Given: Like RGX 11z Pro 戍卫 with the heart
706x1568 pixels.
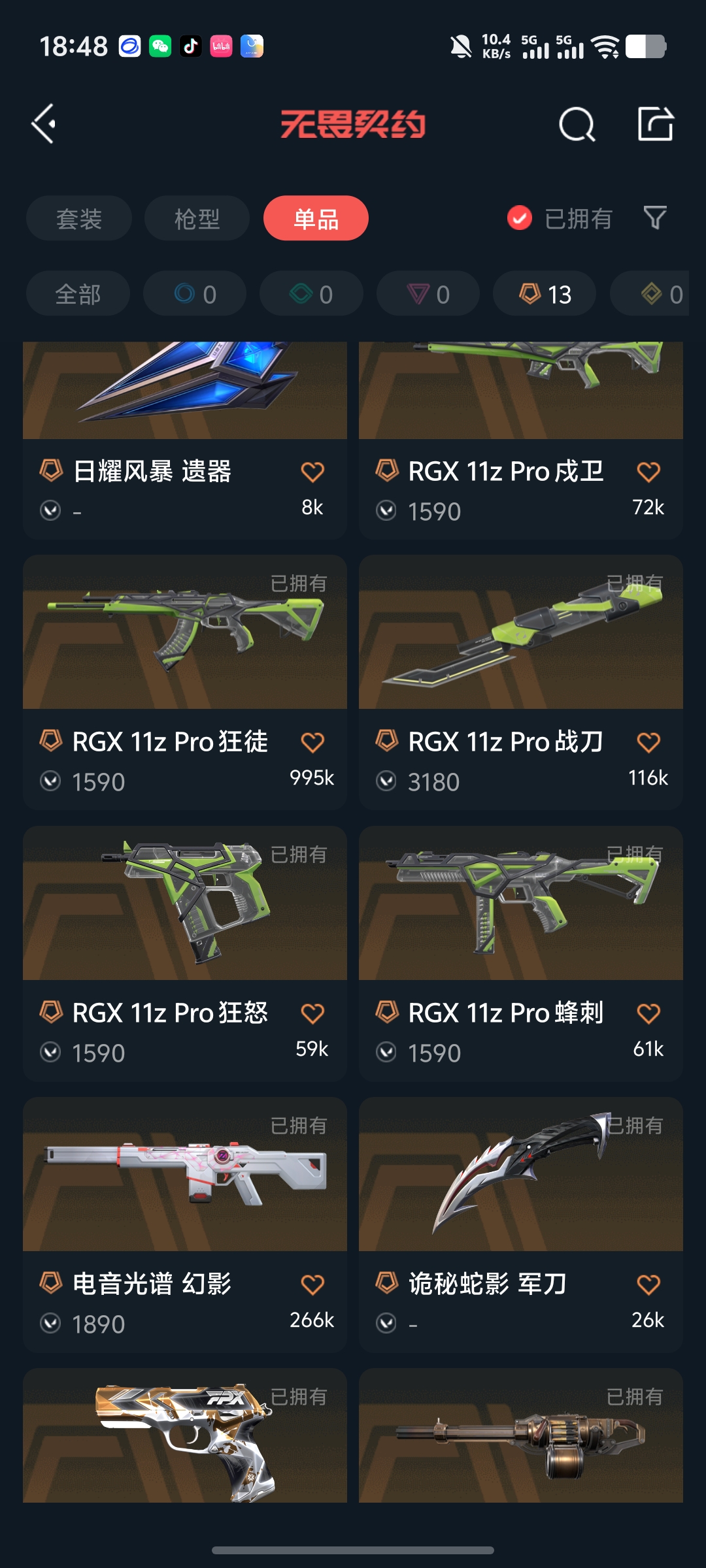Looking at the screenshot, I should click(x=648, y=472).
